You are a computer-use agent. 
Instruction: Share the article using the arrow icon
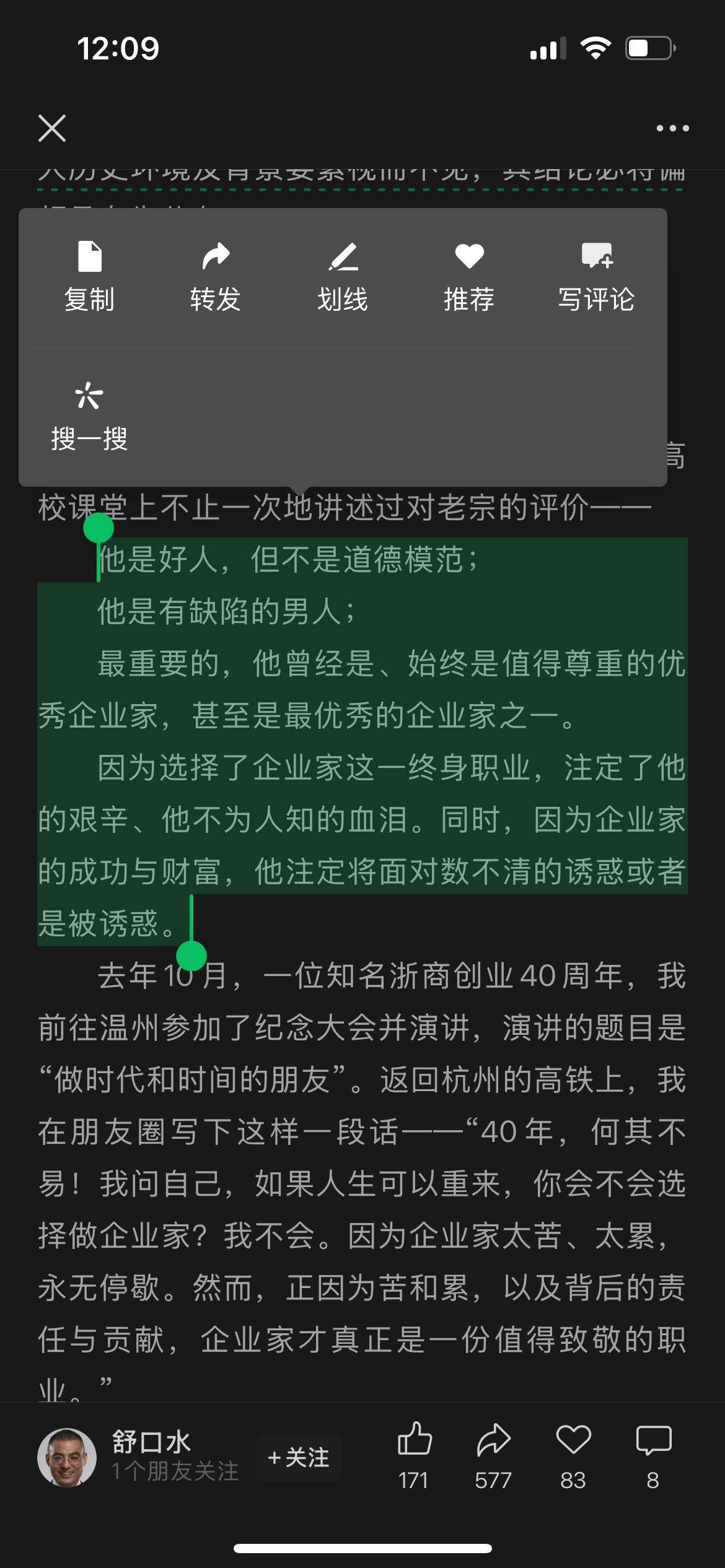[x=493, y=1456]
